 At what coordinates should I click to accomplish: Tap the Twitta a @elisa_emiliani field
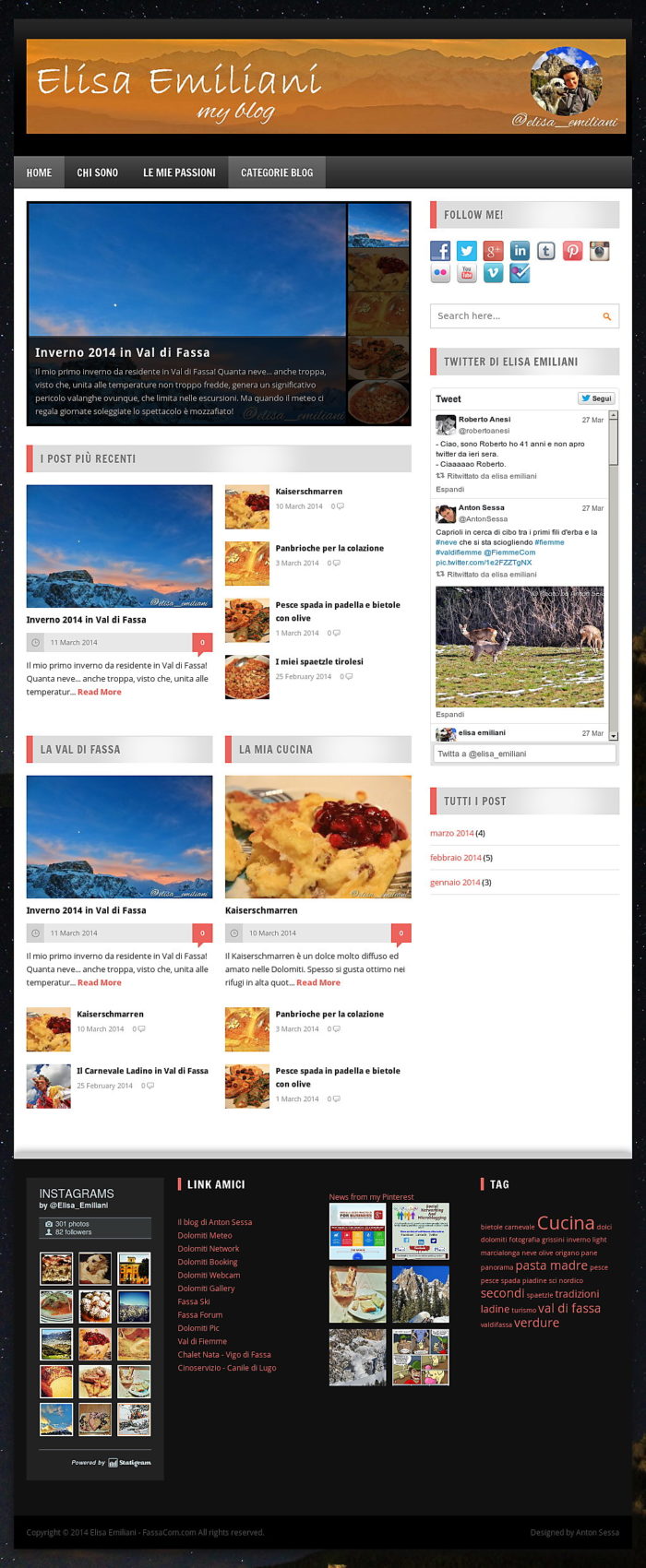point(524,754)
